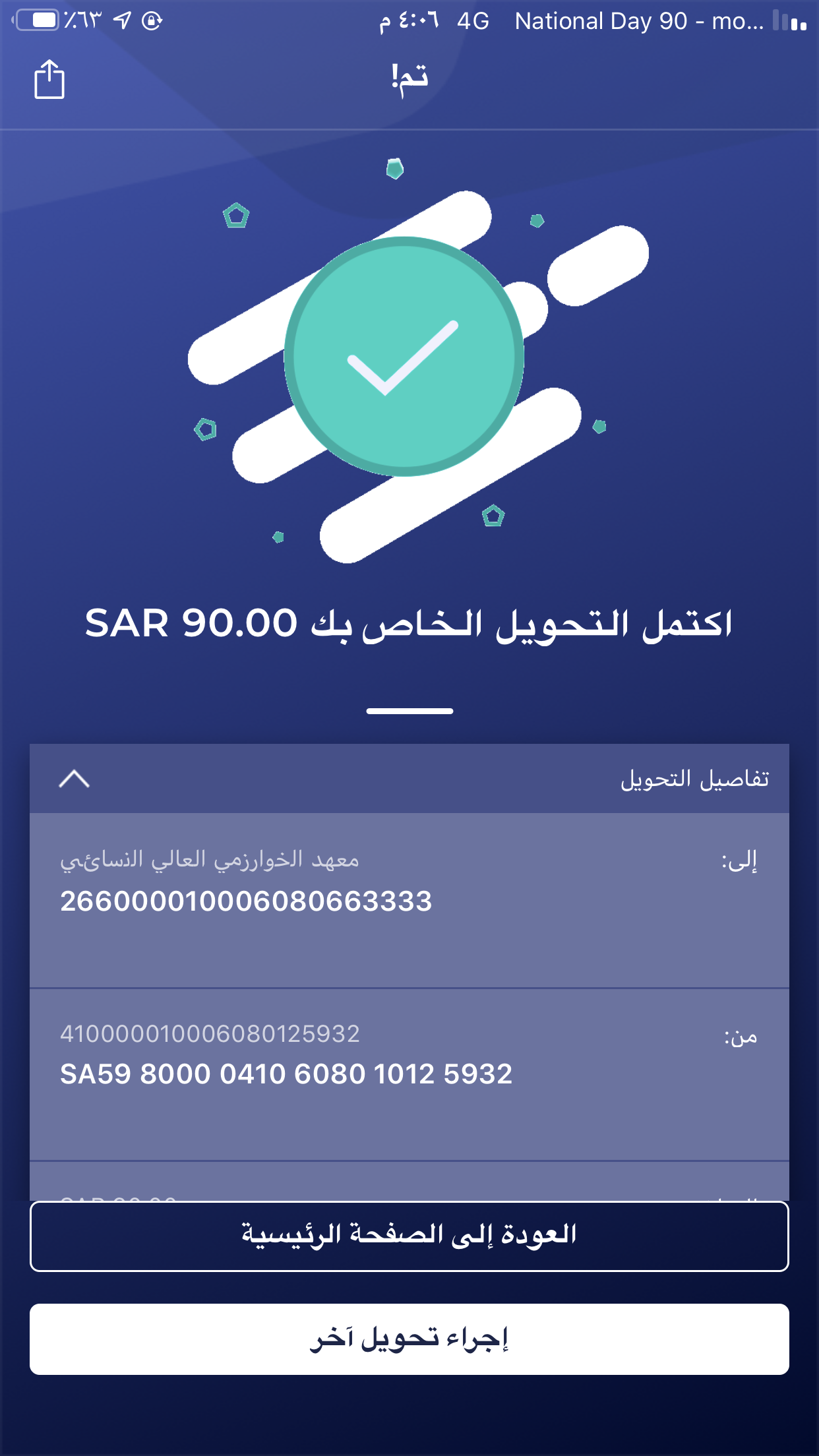Share the transfer receipt

point(49,79)
